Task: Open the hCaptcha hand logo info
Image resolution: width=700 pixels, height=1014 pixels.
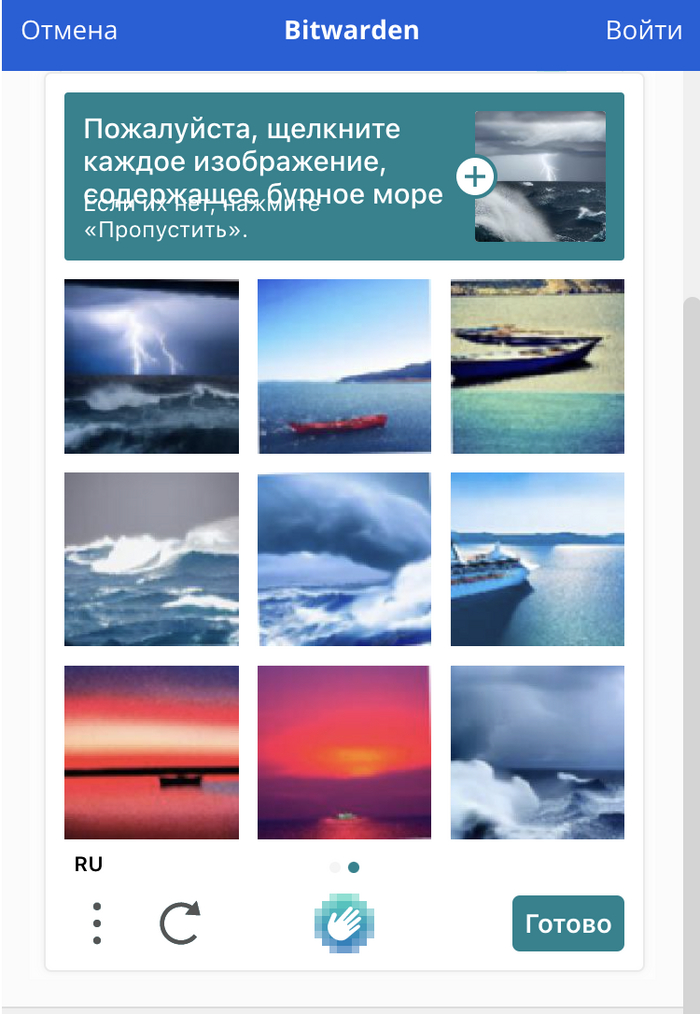Action: (x=344, y=923)
